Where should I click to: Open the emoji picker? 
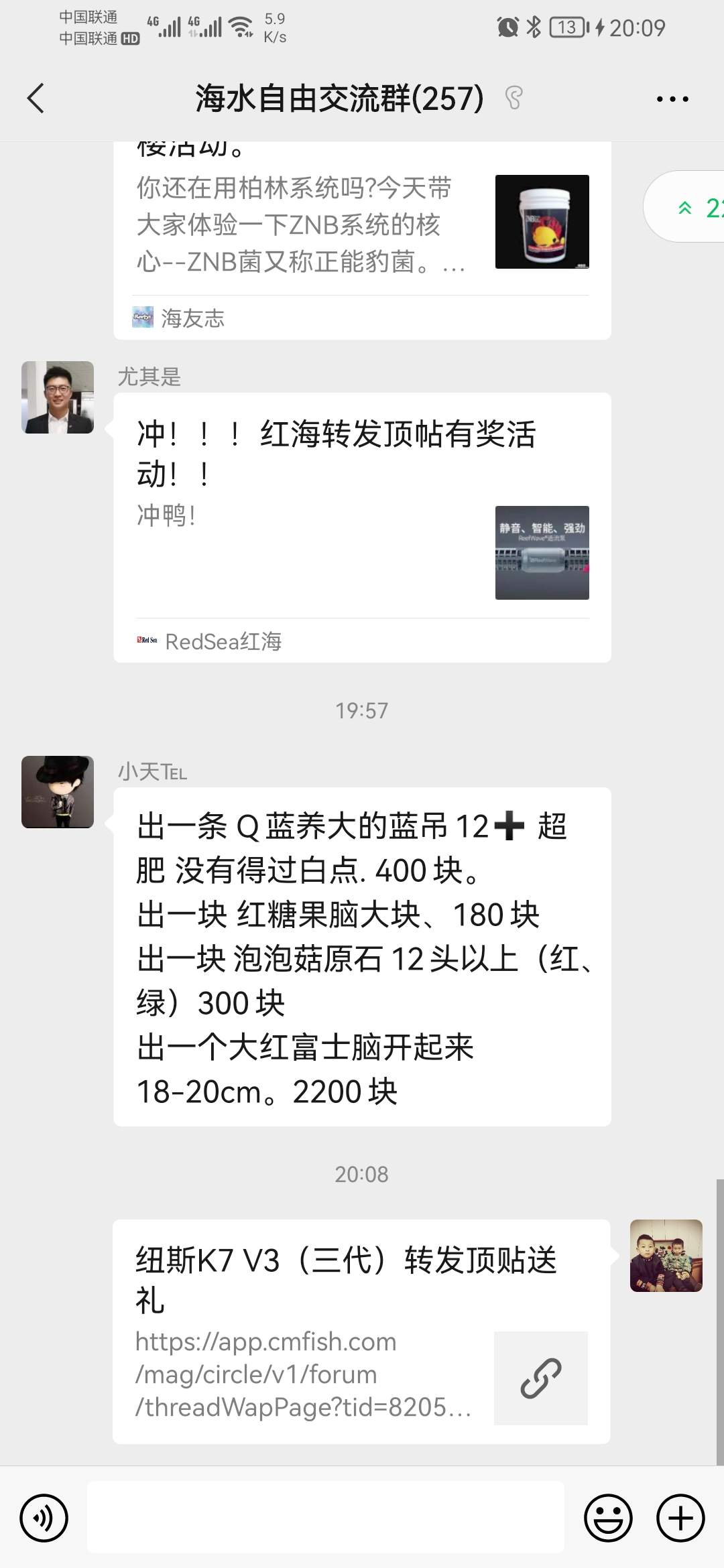608,1518
